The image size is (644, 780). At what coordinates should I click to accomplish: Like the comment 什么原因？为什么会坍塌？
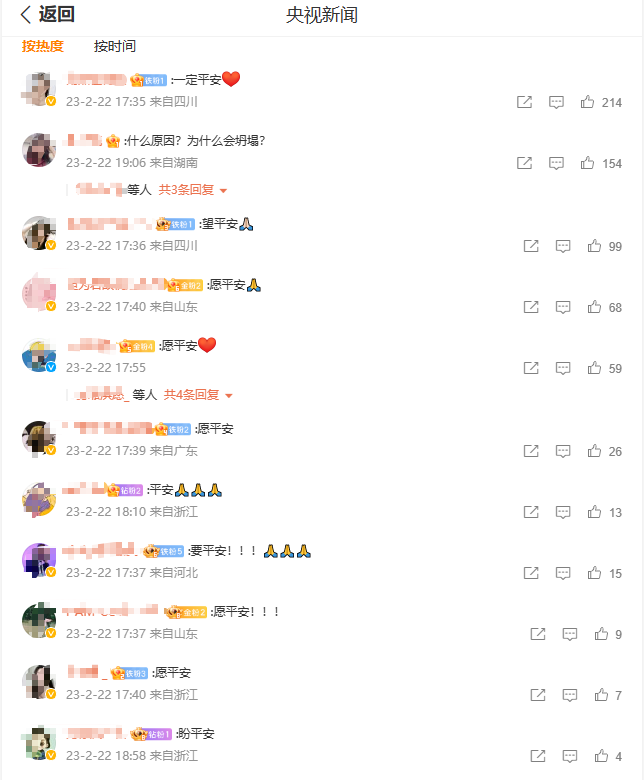point(588,163)
